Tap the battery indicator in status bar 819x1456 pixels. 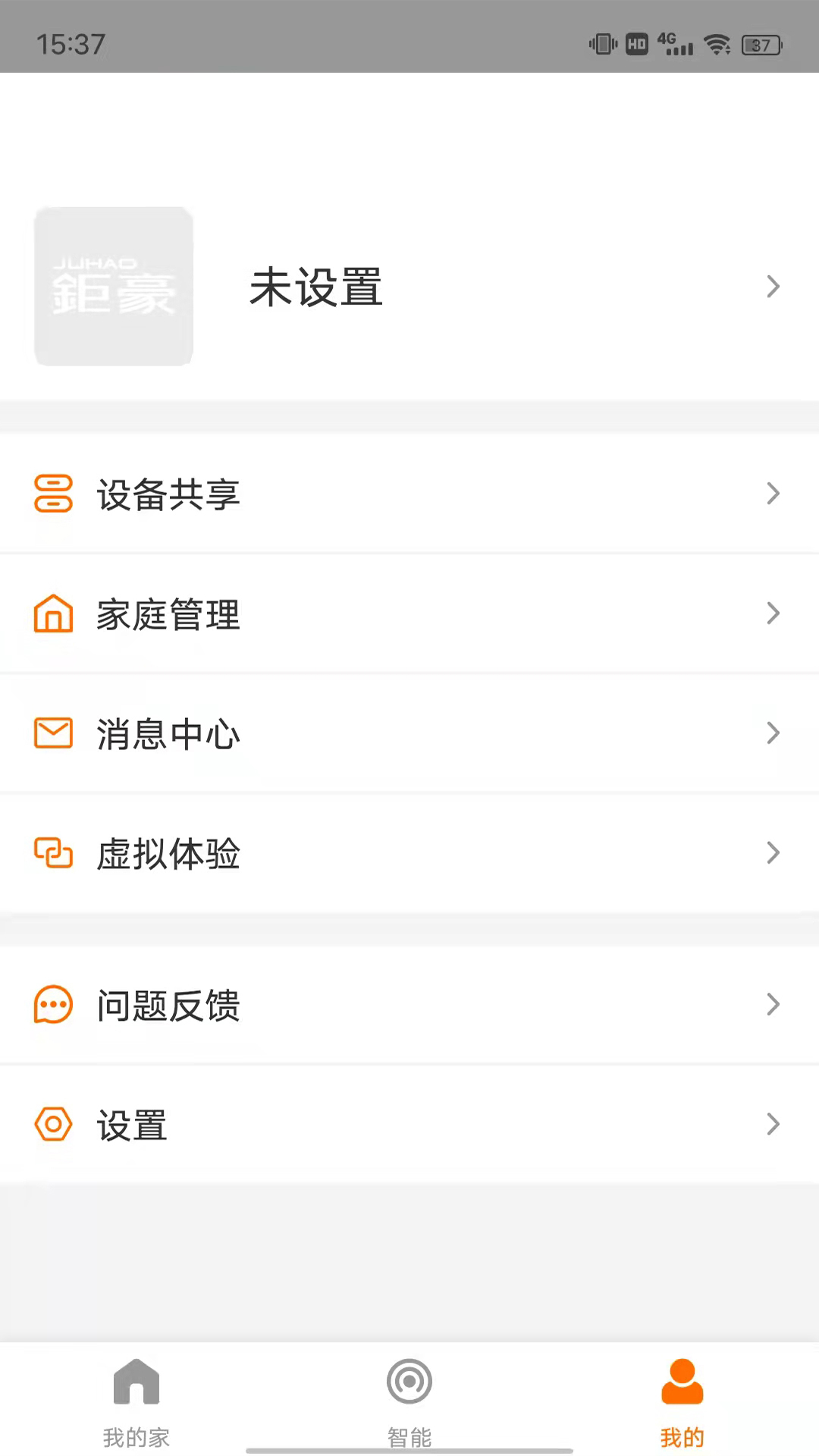click(x=761, y=45)
